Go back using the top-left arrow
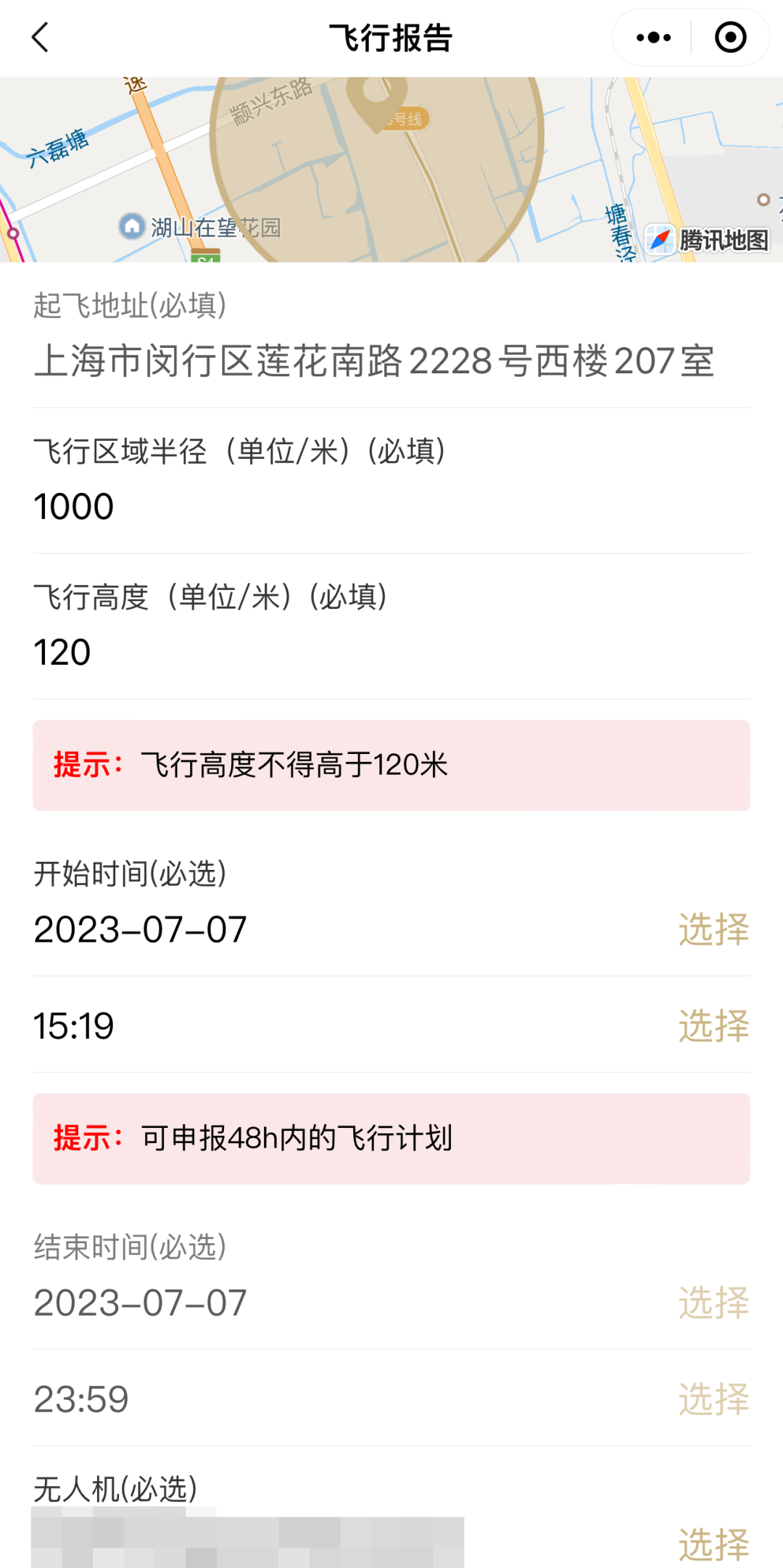The height and width of the screenshot is (1568, 783). pos(41,38)
